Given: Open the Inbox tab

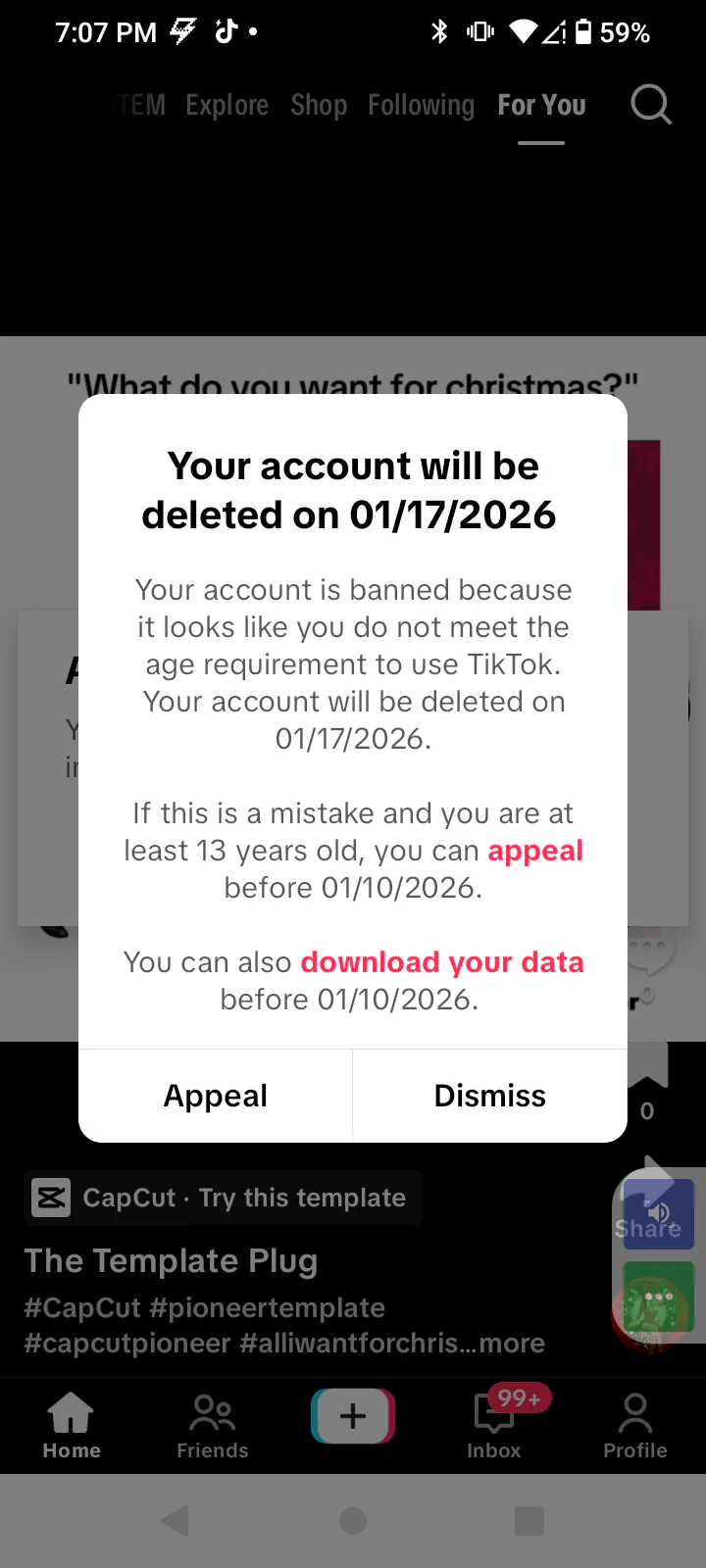Looking at the screenshot, I should [494, 1427].
